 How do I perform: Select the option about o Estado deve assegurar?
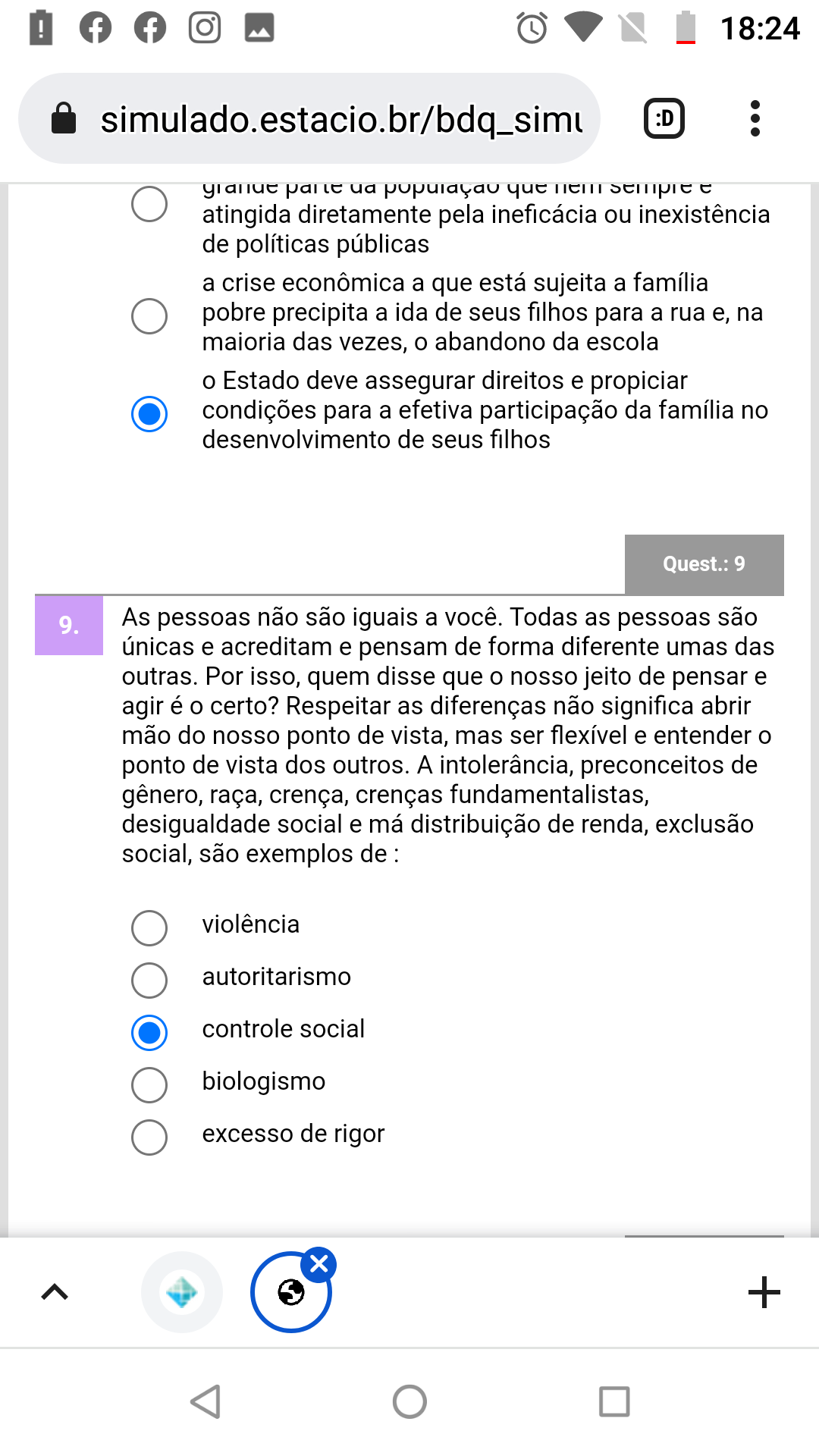click(149, 413)
